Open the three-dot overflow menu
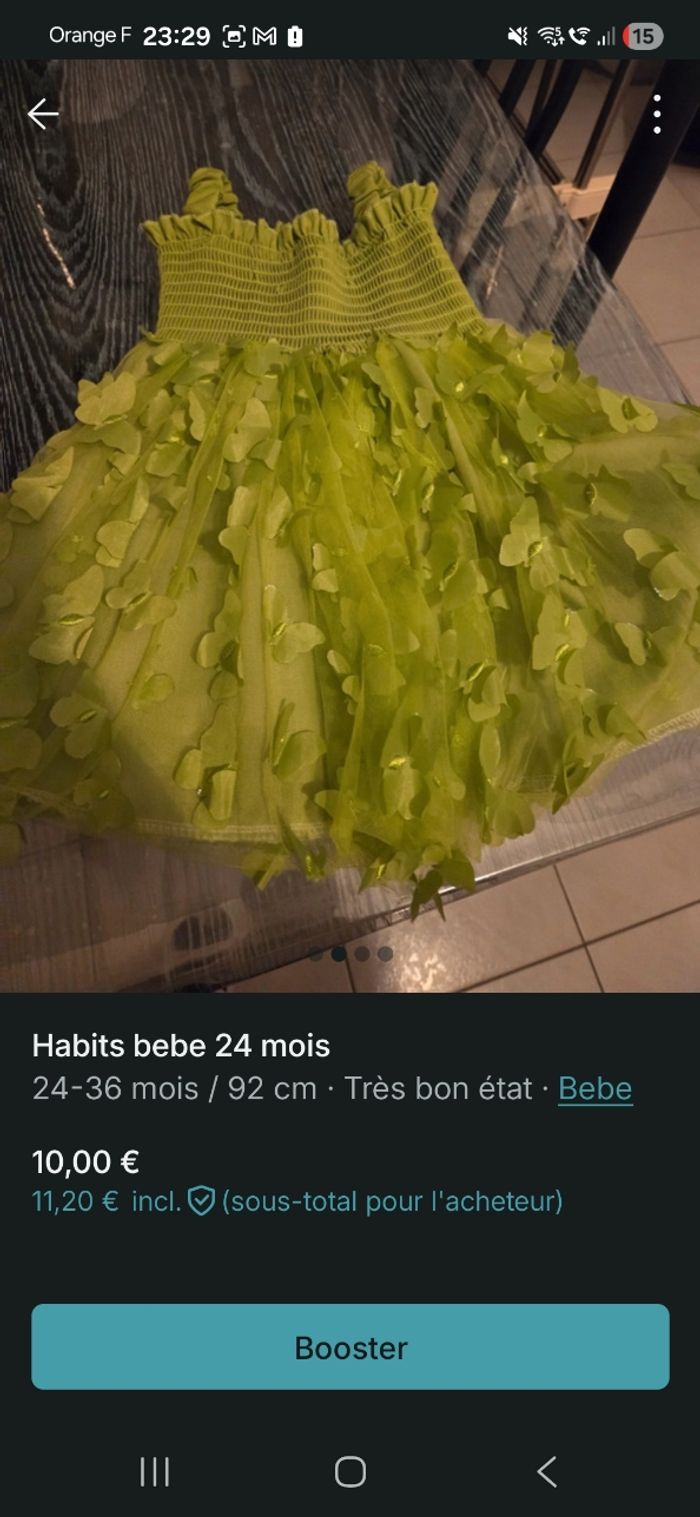Image resolution: width=700 pixels, height=1517 pixels. pyautogui.click(x=656, y=114)
